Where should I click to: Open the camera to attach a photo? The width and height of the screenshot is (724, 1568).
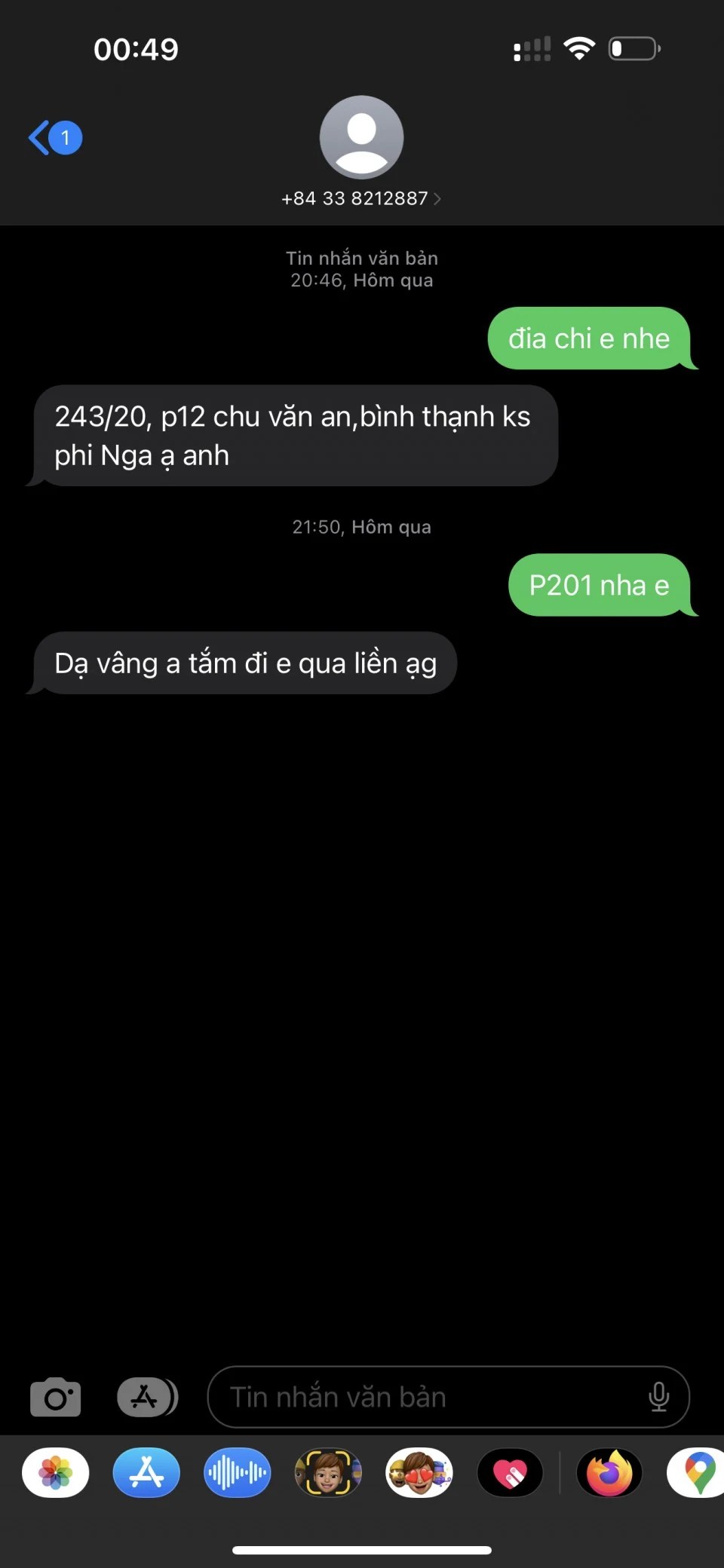(55, 1397)
